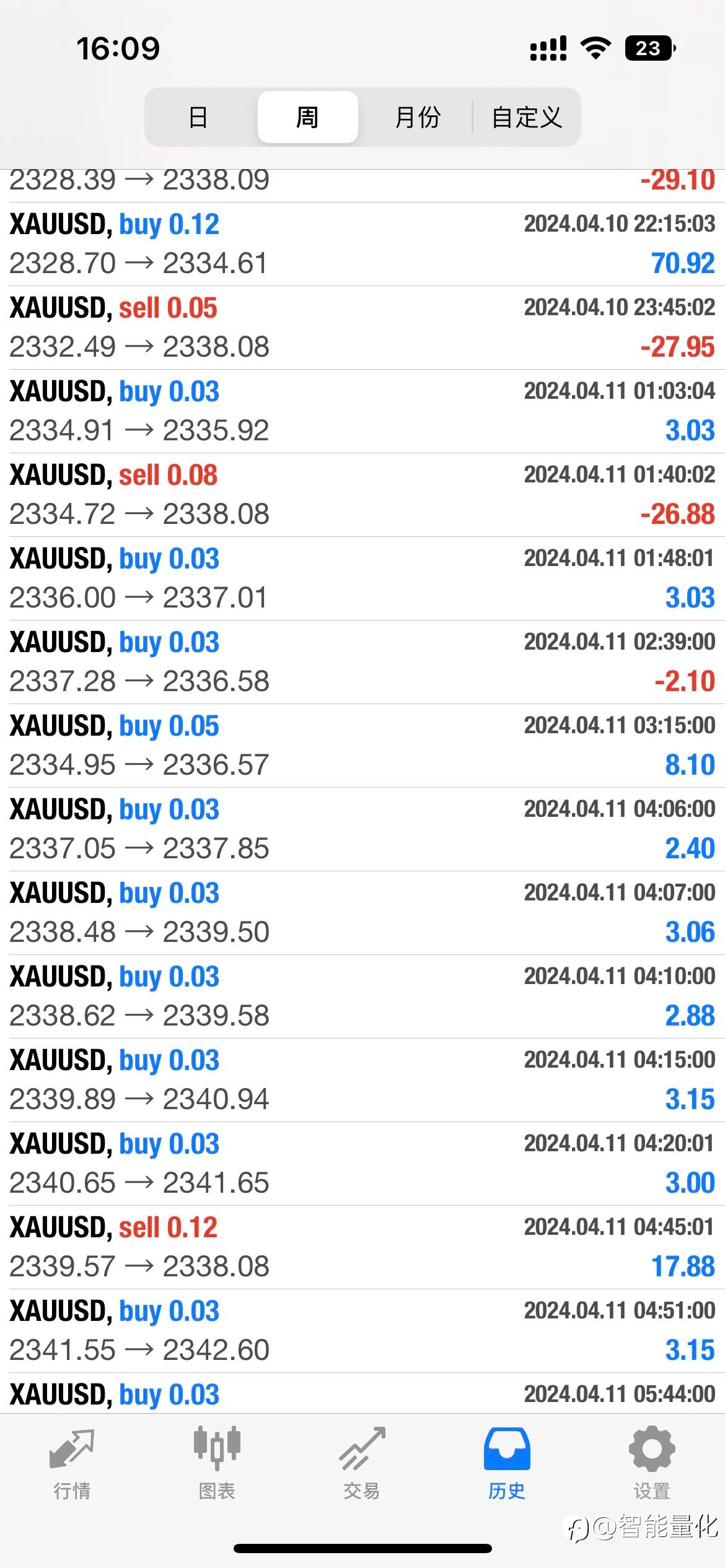Viewport: 725px width, 1568px height.
Task: Open the 设置 settings tab
Action: [x=652, y=1464]
